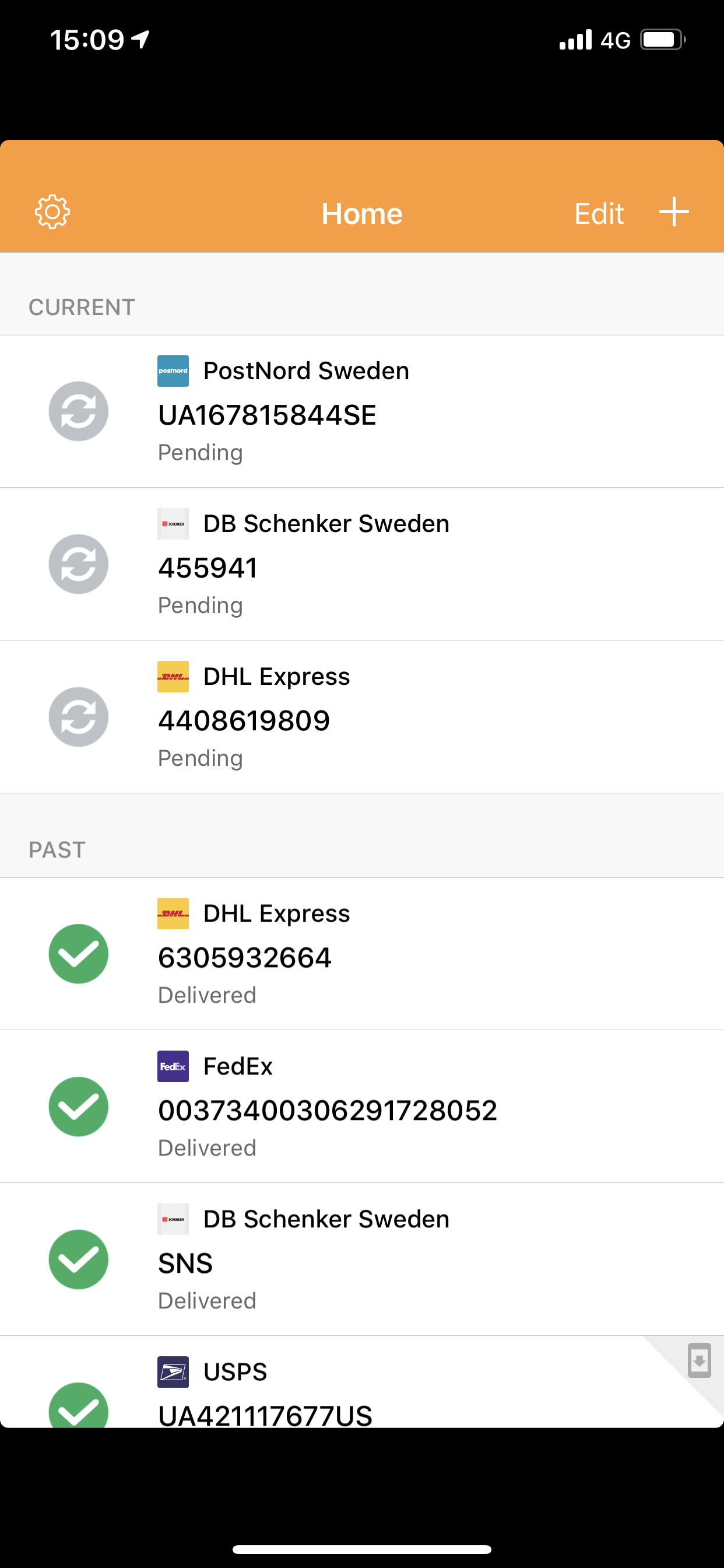Image resolution: width=724 pixels, height=1568 pixels.
Task: Tap the download corner icon
Action: pos(700,1360)
